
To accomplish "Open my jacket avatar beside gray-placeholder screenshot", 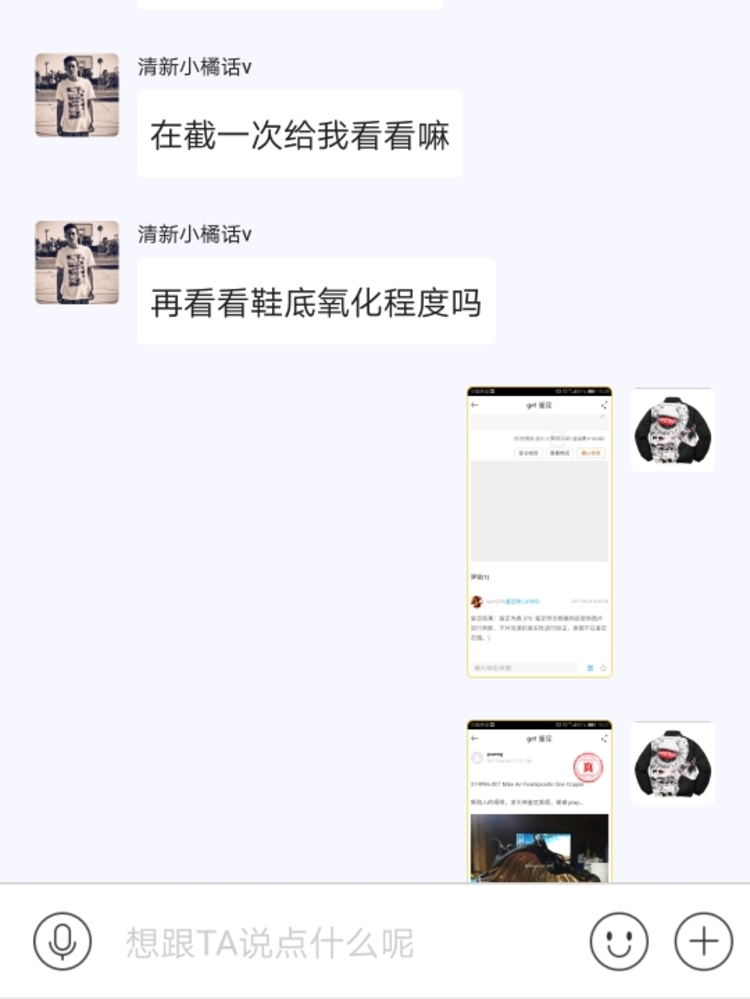I will 672,429.
